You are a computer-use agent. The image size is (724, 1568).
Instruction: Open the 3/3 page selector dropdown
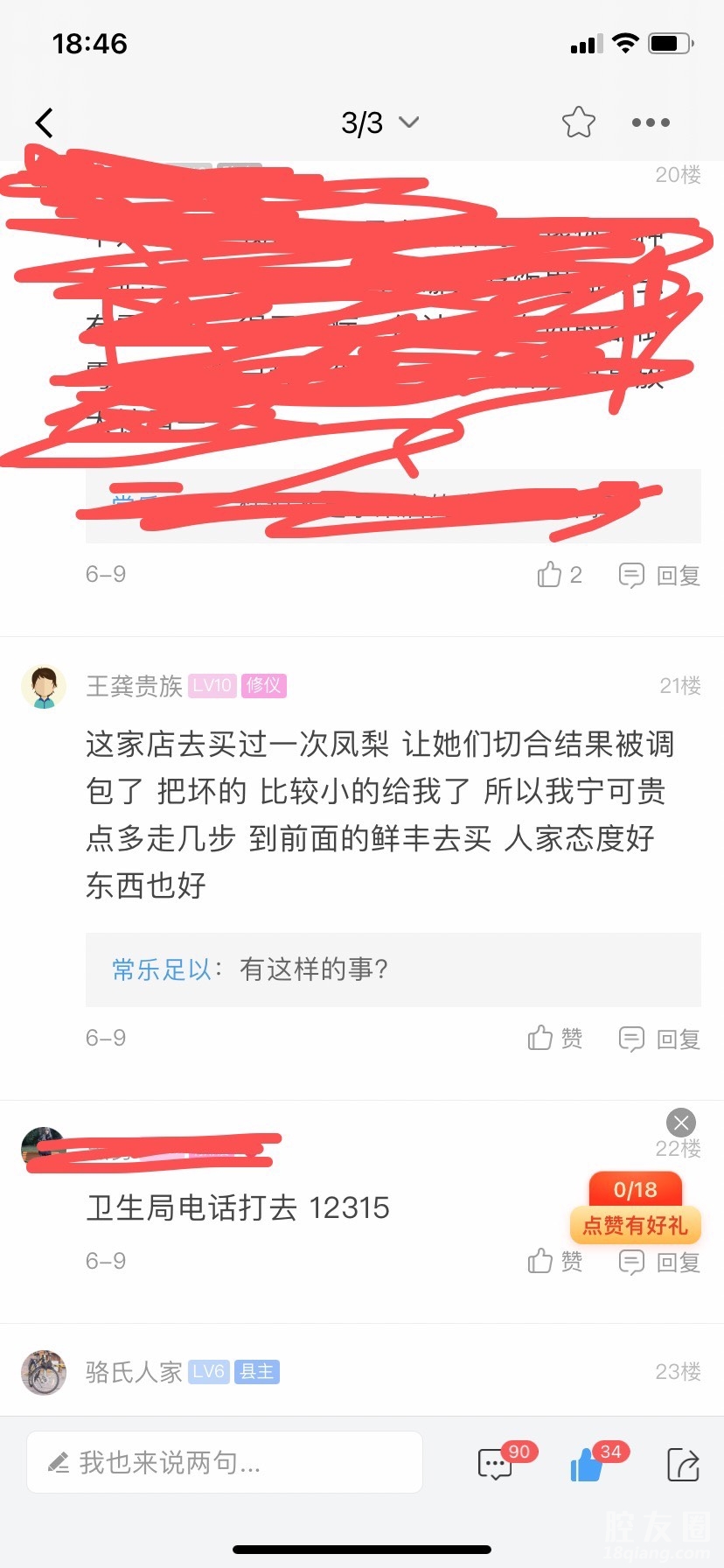(379, 122)
